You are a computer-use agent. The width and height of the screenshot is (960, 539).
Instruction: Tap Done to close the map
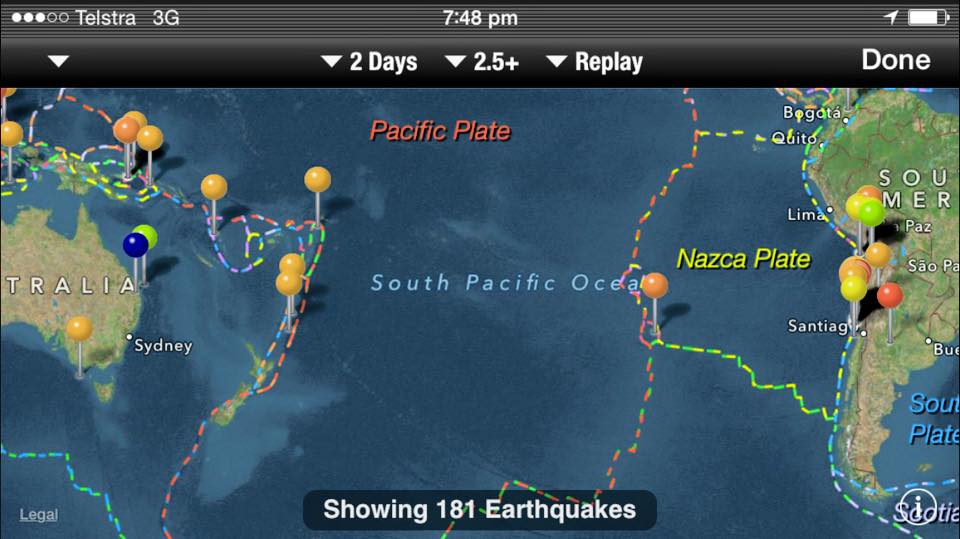tap(895, 60)
